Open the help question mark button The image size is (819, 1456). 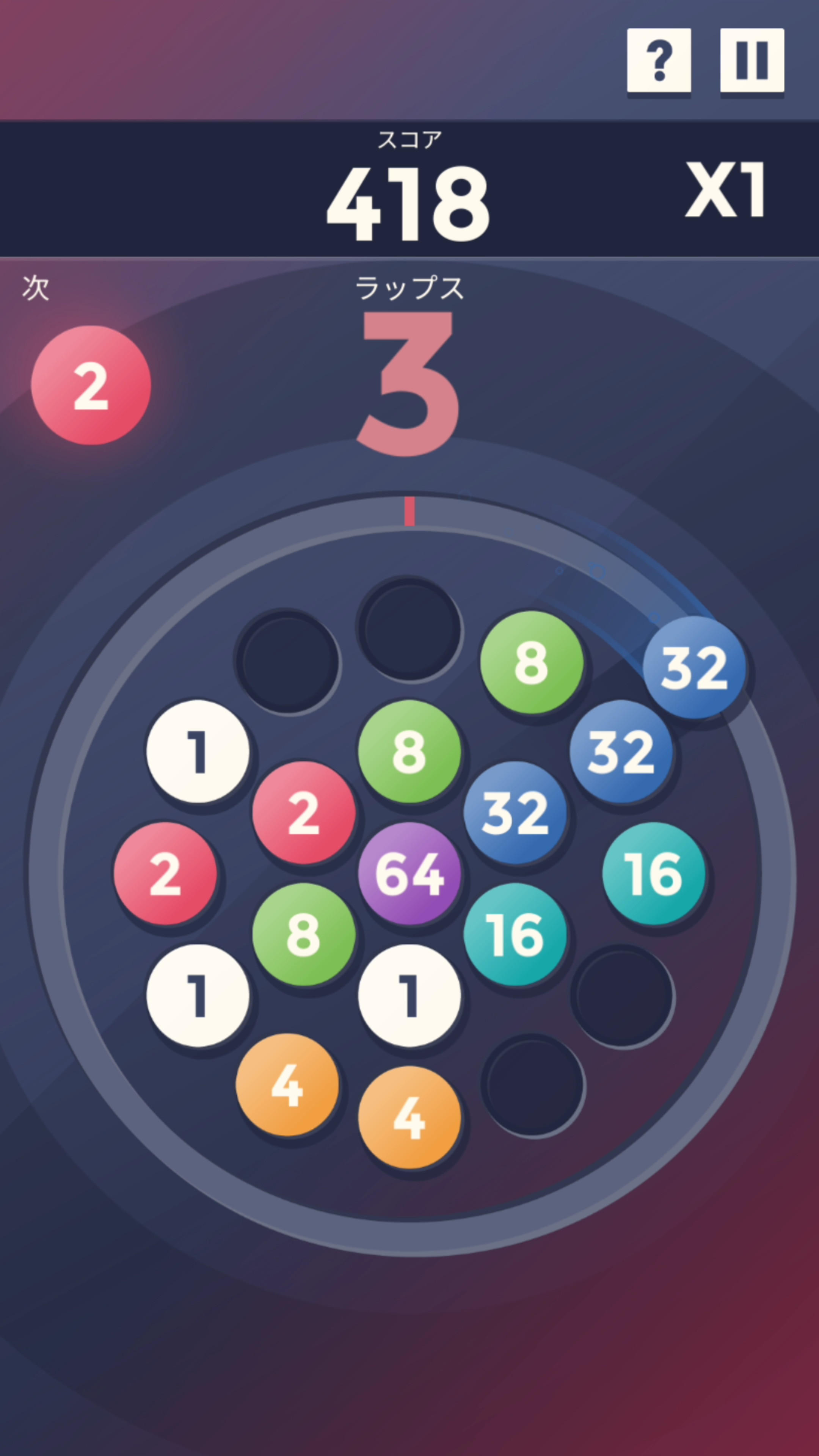click(x=659, y=60)
